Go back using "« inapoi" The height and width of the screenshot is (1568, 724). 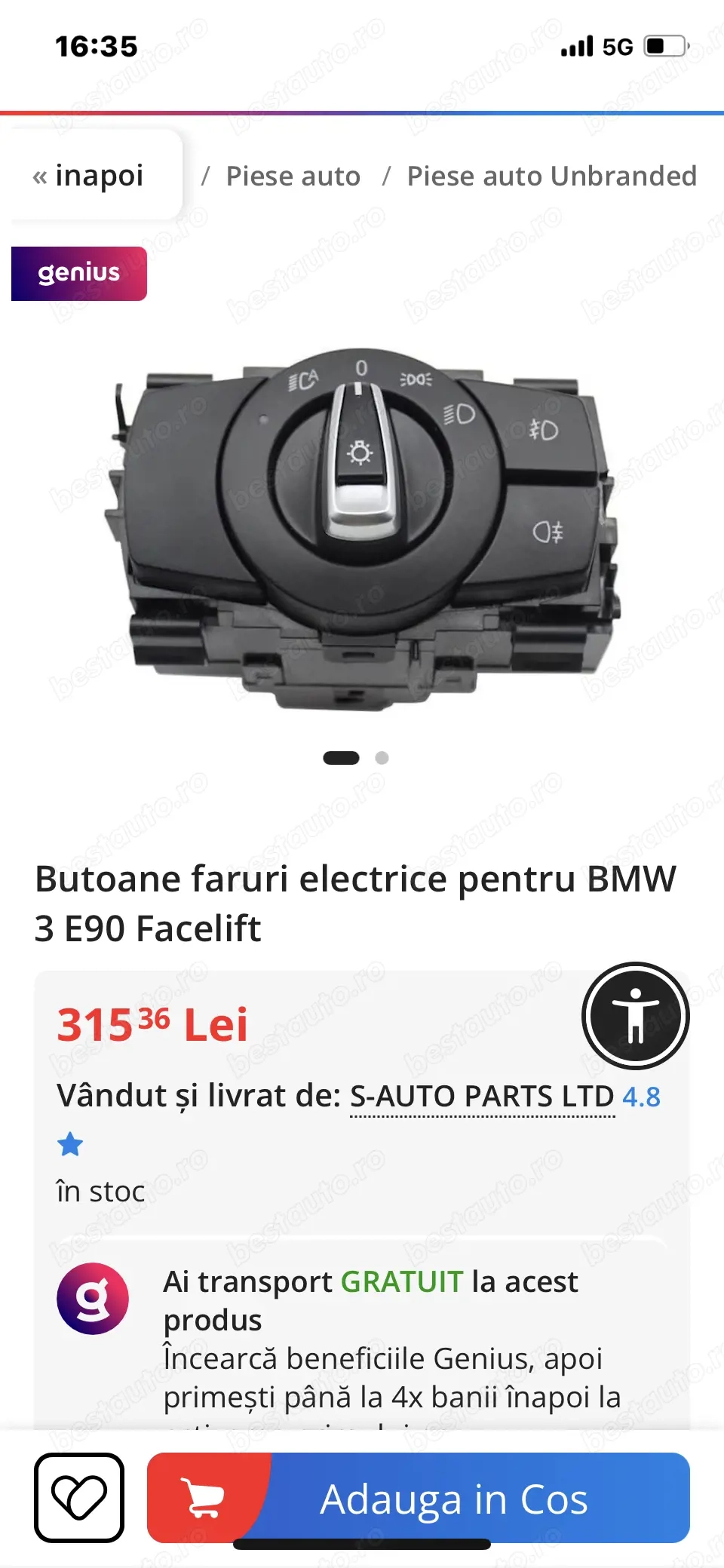point(90,175)
